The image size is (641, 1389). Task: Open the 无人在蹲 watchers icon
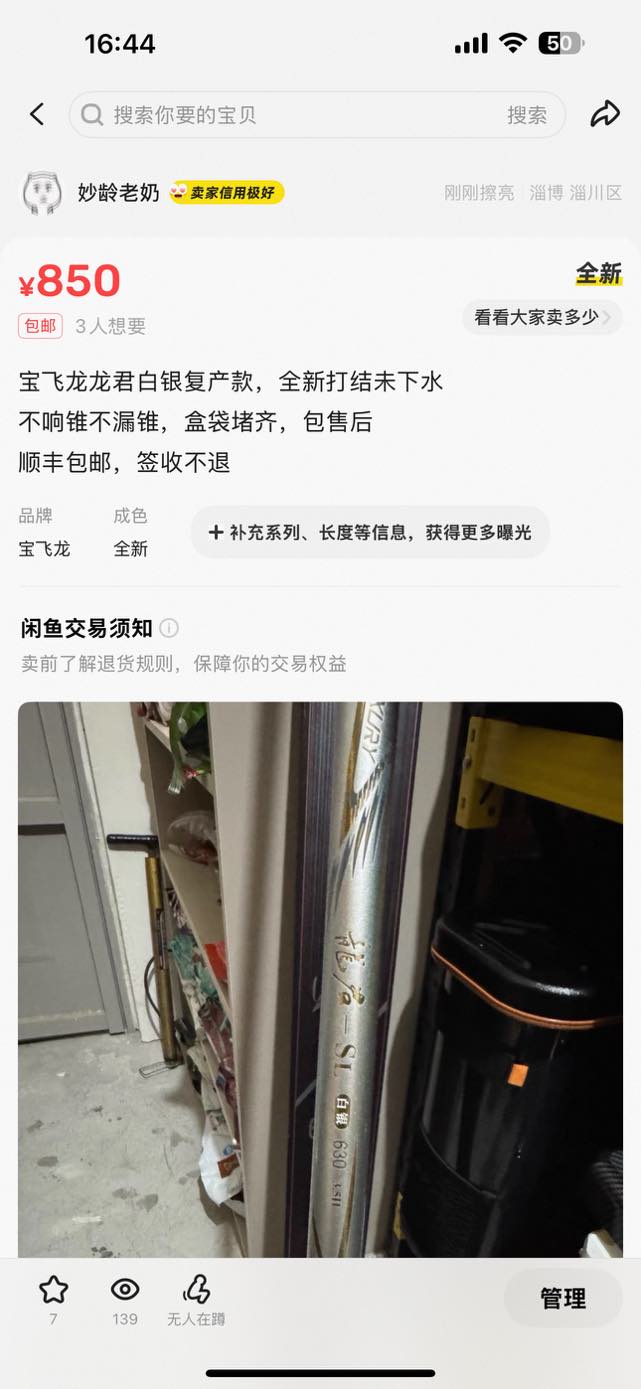196,1289
